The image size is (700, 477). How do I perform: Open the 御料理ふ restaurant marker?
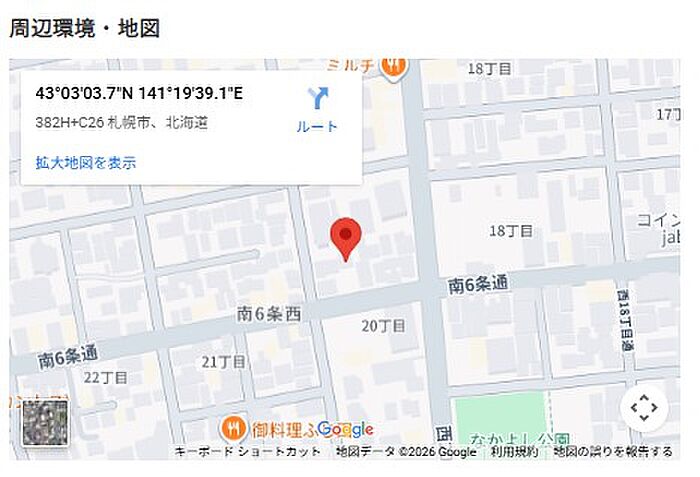tap(233, 428)
